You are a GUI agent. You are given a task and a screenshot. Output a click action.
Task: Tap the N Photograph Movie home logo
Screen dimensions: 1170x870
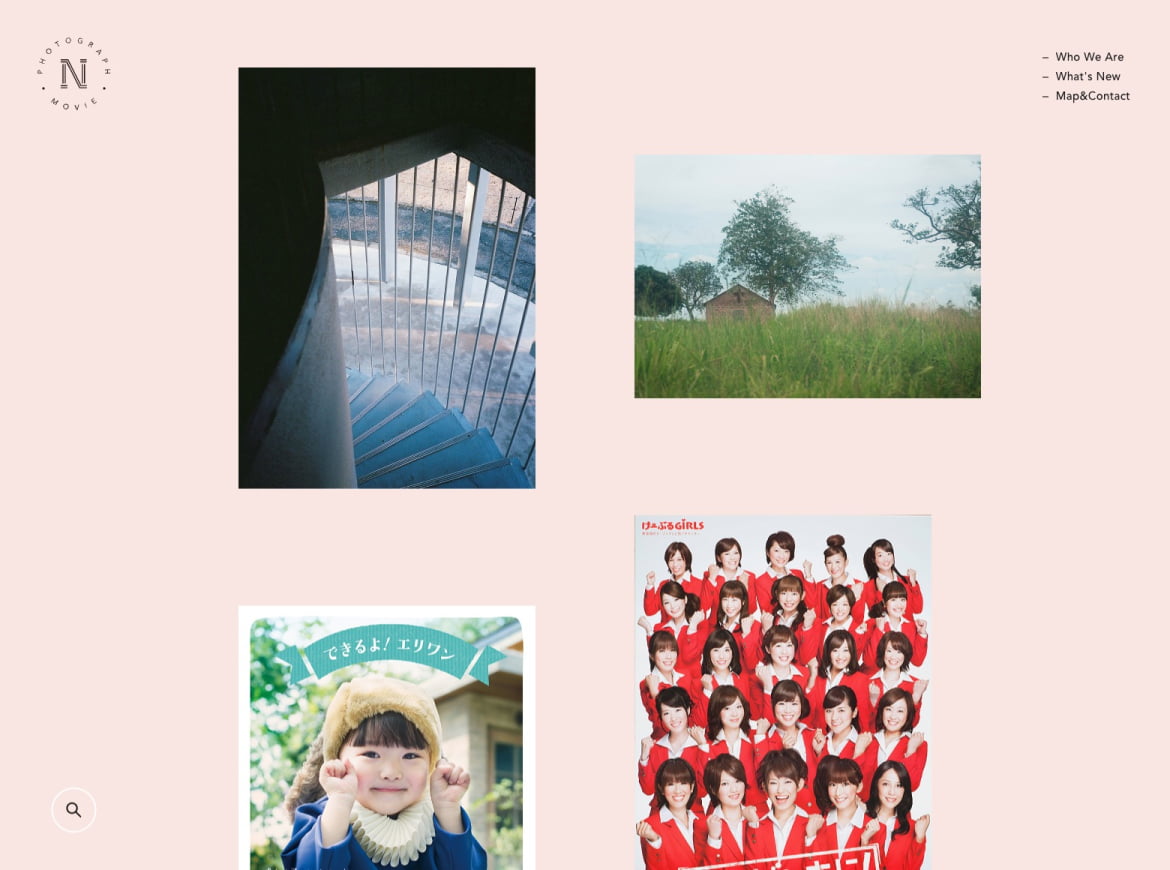tap(74, 74)
